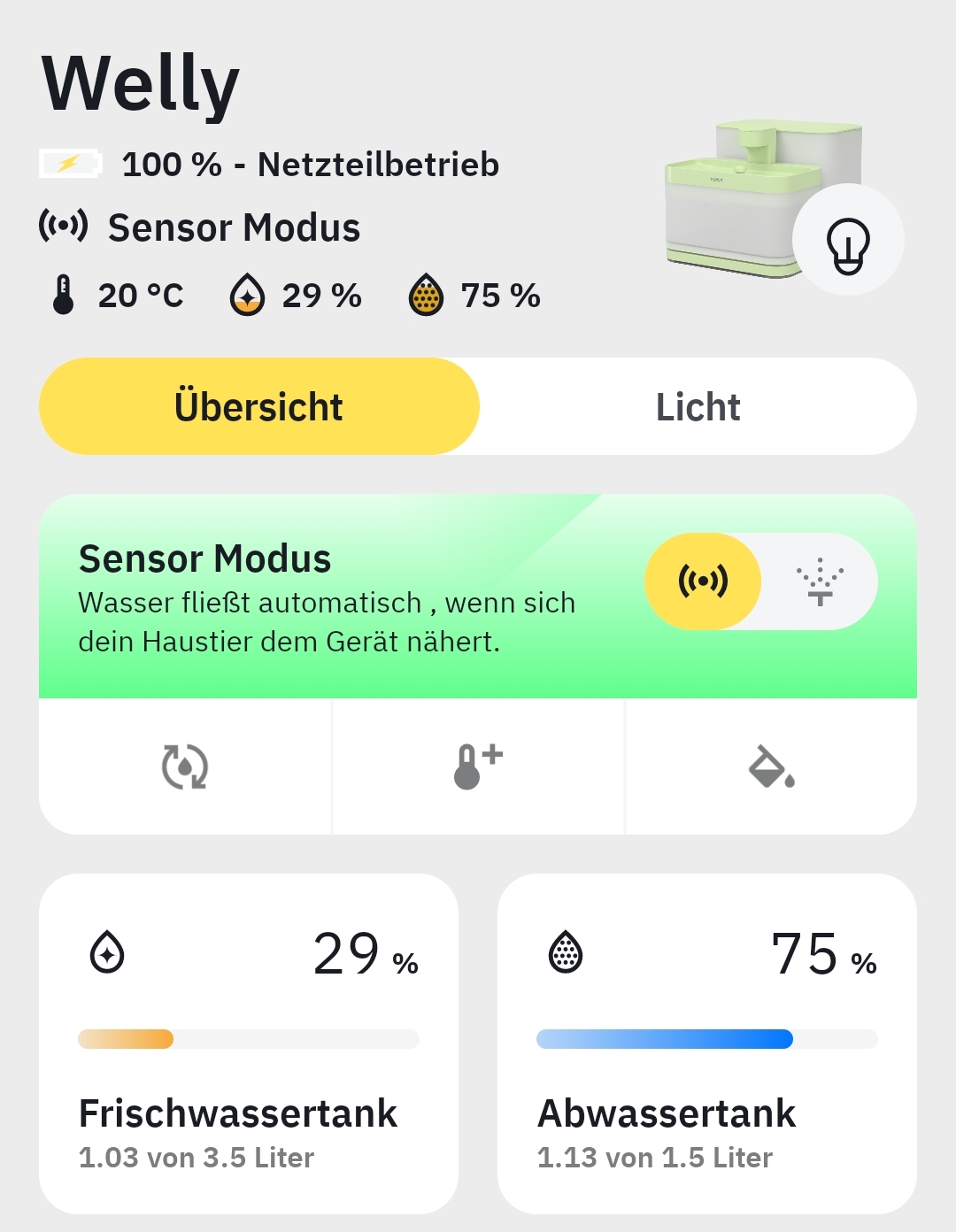Activate sensor mode in the mode switch
This screenshot has height=1232, width=956.
[703, 581]
